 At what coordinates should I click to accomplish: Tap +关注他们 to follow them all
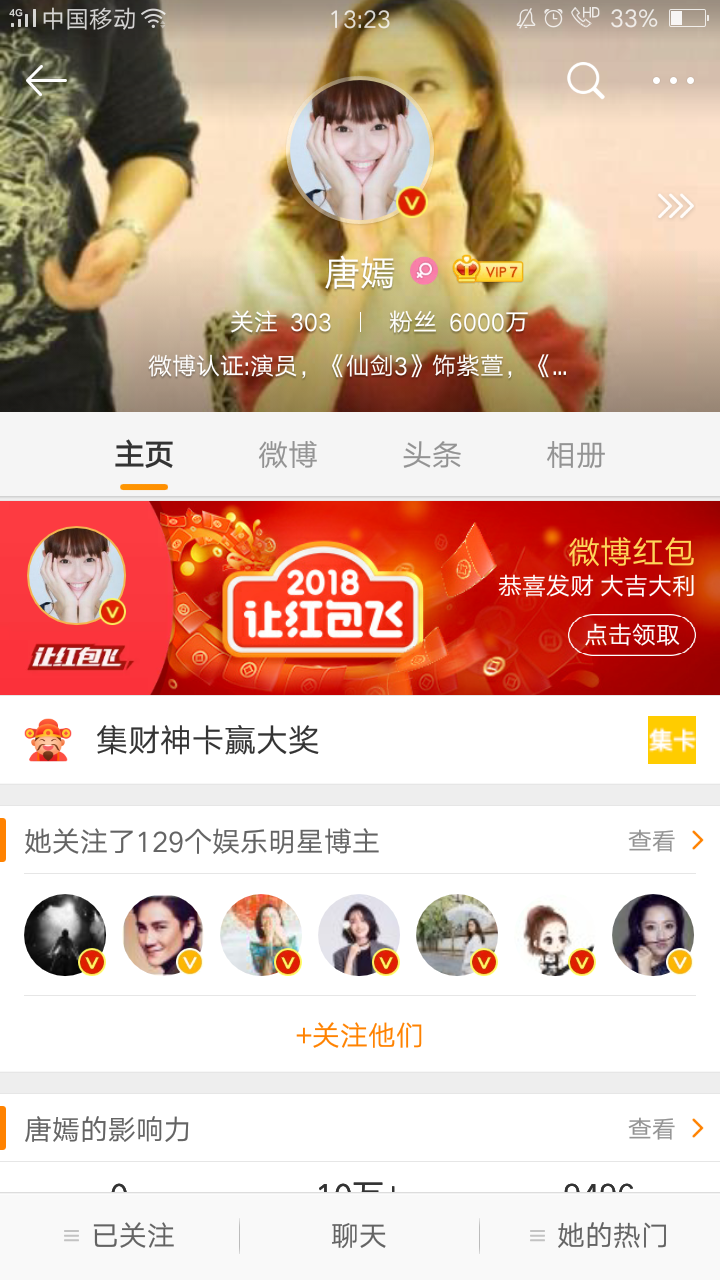[x=360, y=1035]
